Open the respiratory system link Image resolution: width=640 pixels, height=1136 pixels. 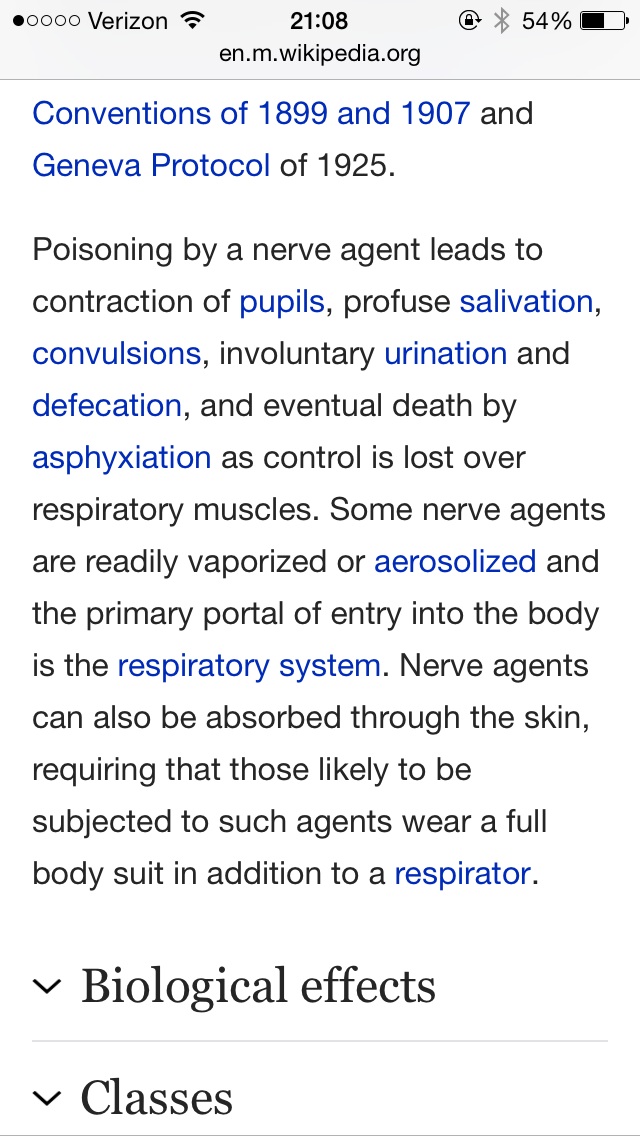(248, 666)
